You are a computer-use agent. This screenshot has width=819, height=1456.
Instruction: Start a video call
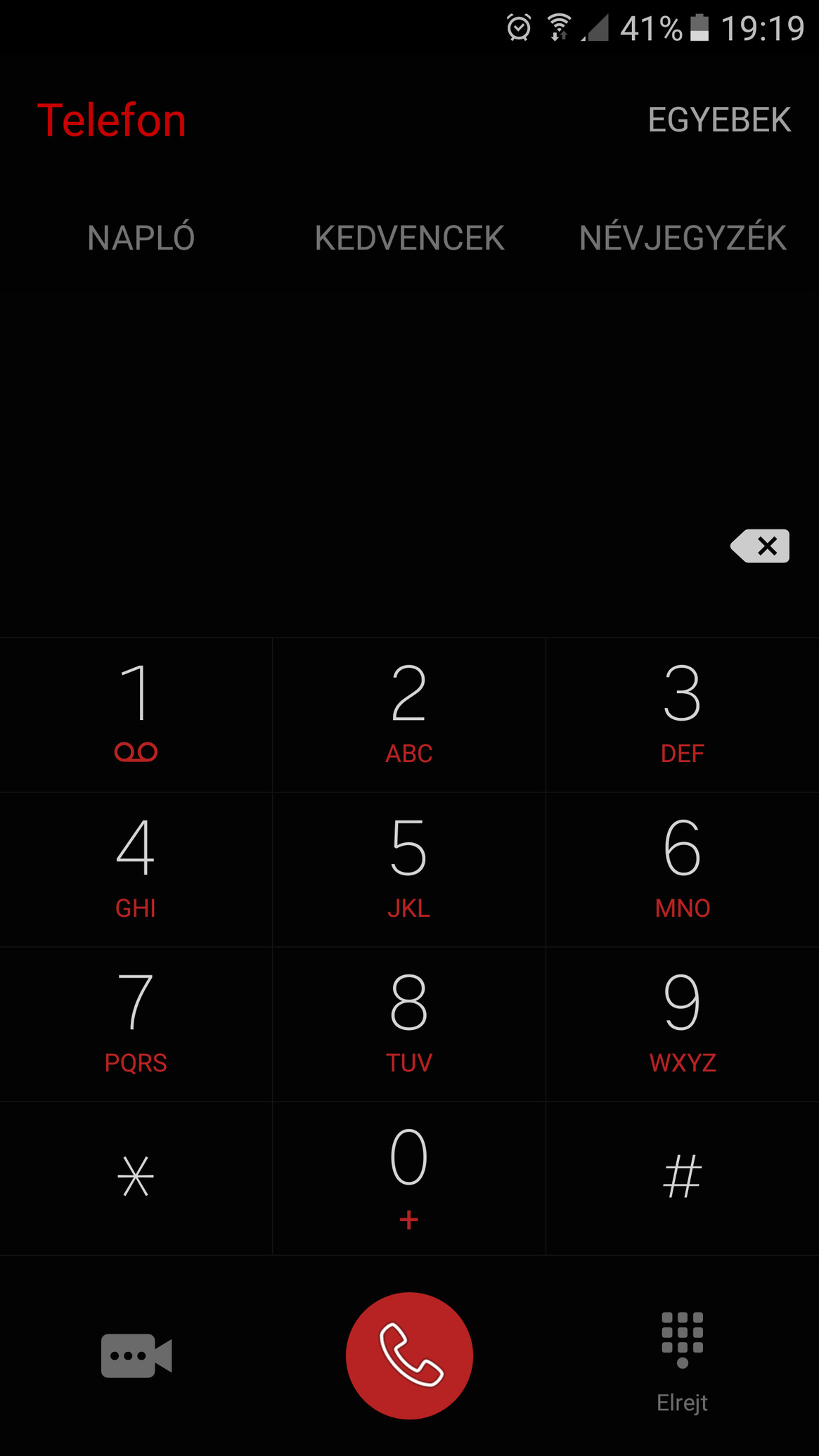click(136, 1355)
